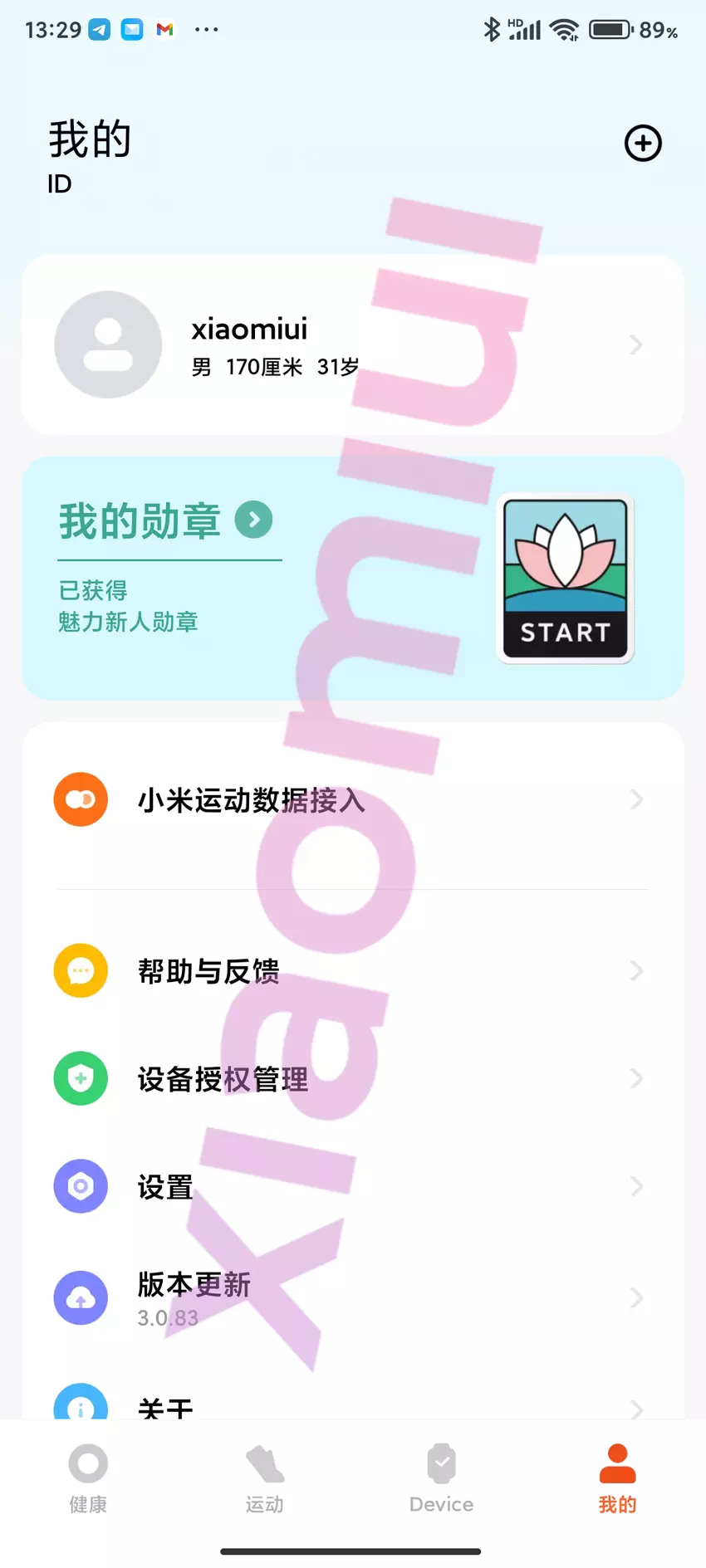Image resolution: width=706 pixels, height=1568 pixels.
Task: Tap the 版本更新 cloud upload icon
Action: click(80, 1297)
